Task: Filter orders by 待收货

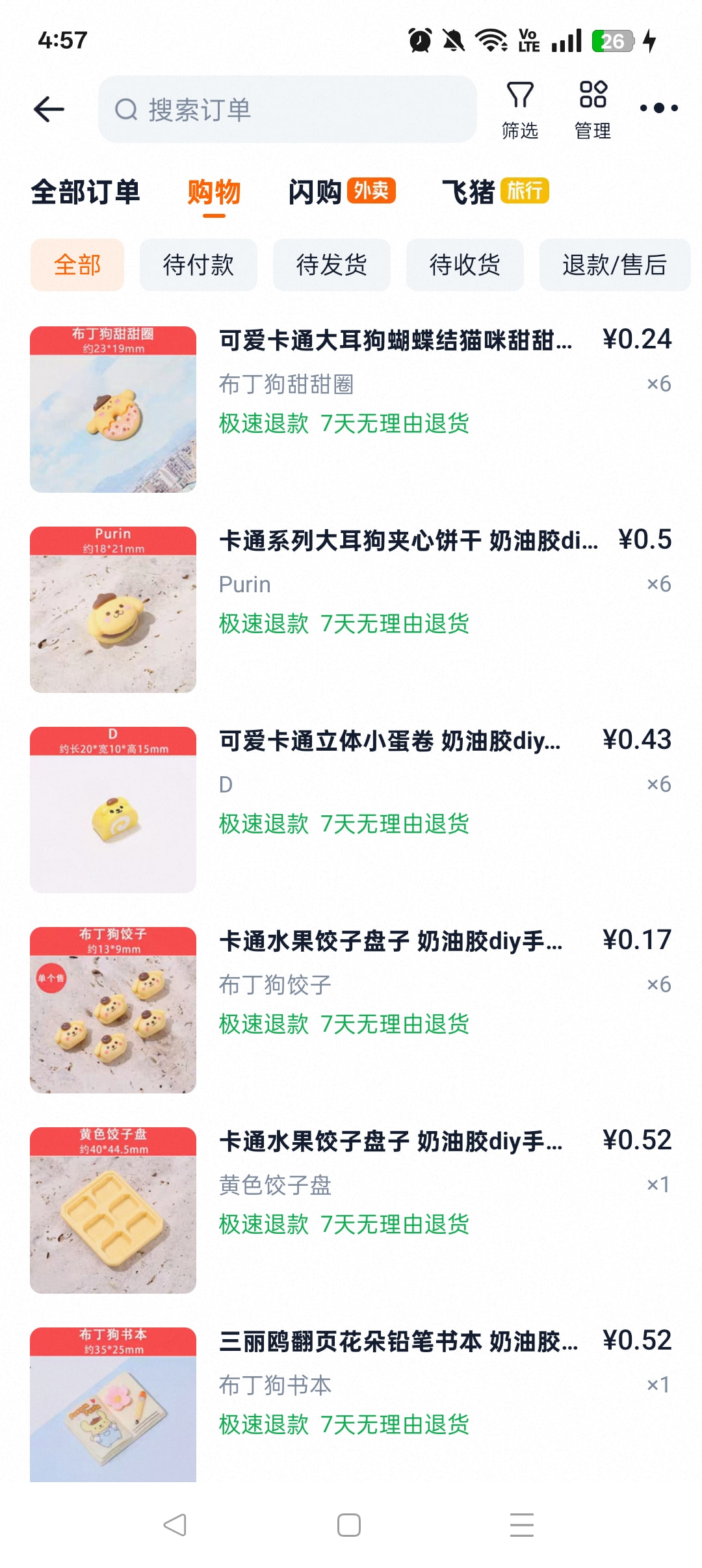Action: [x=465, y=265]
